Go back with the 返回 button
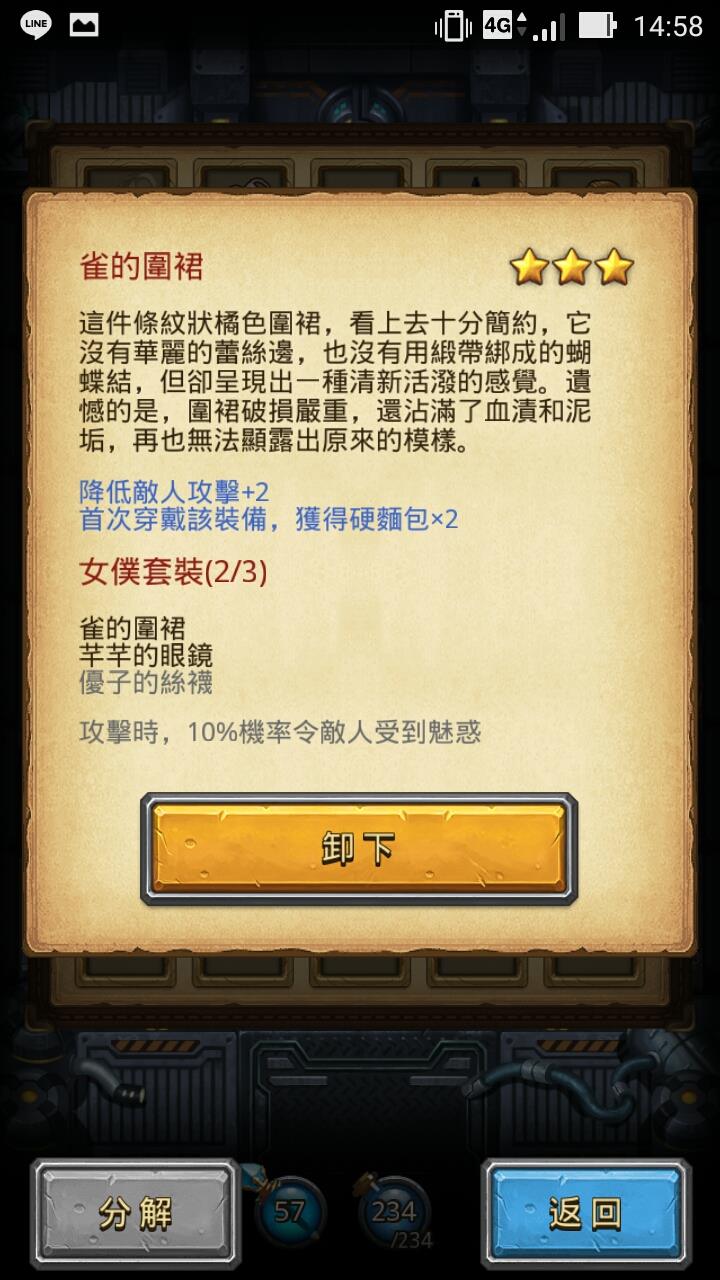 pos(586,1213)
